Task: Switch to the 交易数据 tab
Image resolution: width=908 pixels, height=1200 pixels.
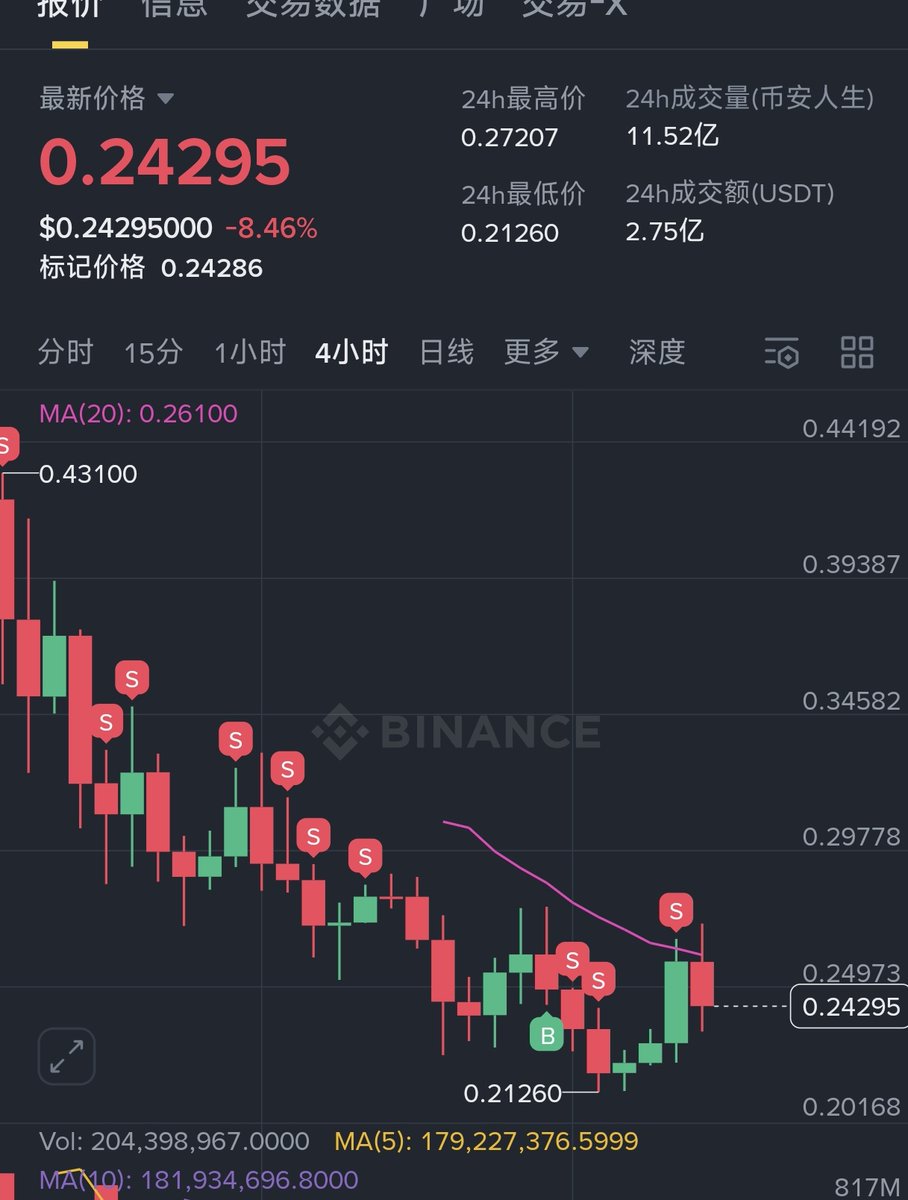Action: click(x=313, y=8)
